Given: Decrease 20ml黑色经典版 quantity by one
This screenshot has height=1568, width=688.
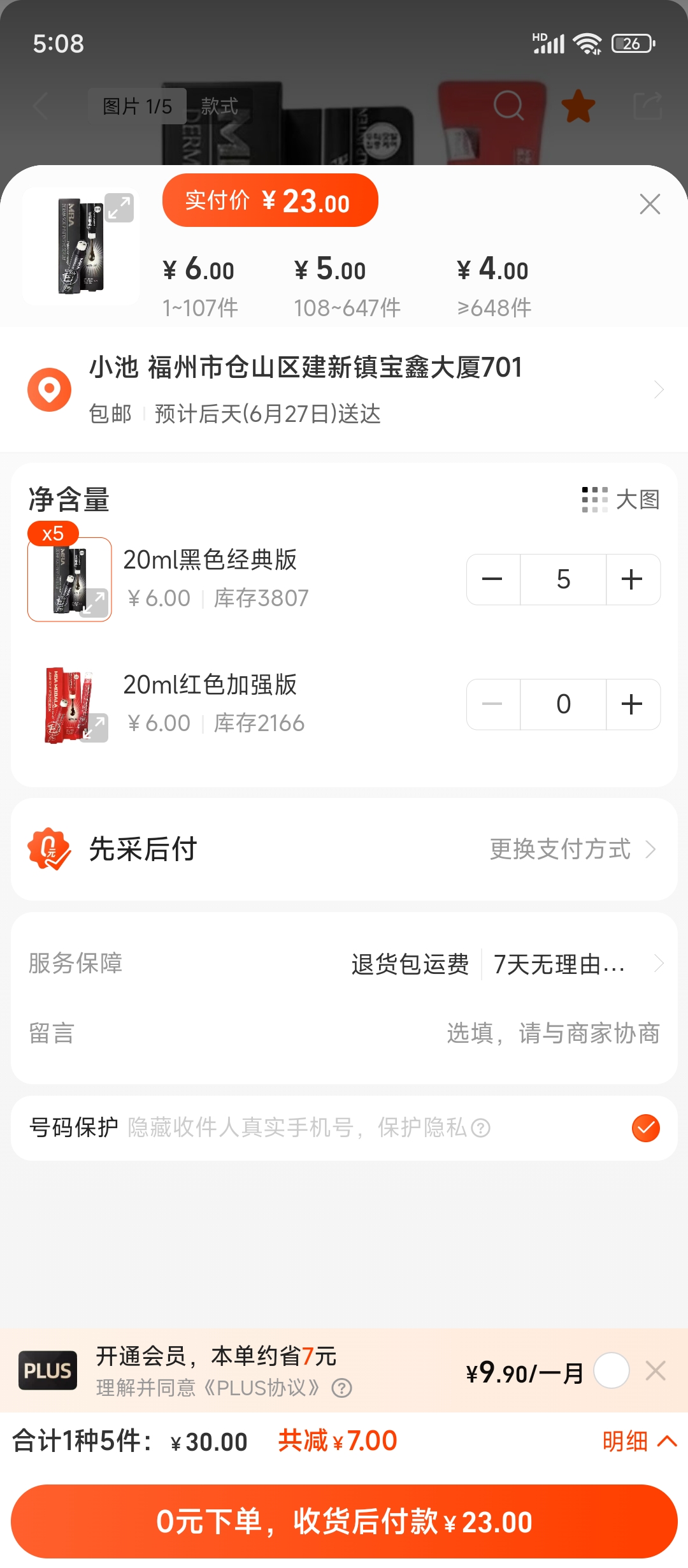Looking at the screenshot, I should (492, 579).
